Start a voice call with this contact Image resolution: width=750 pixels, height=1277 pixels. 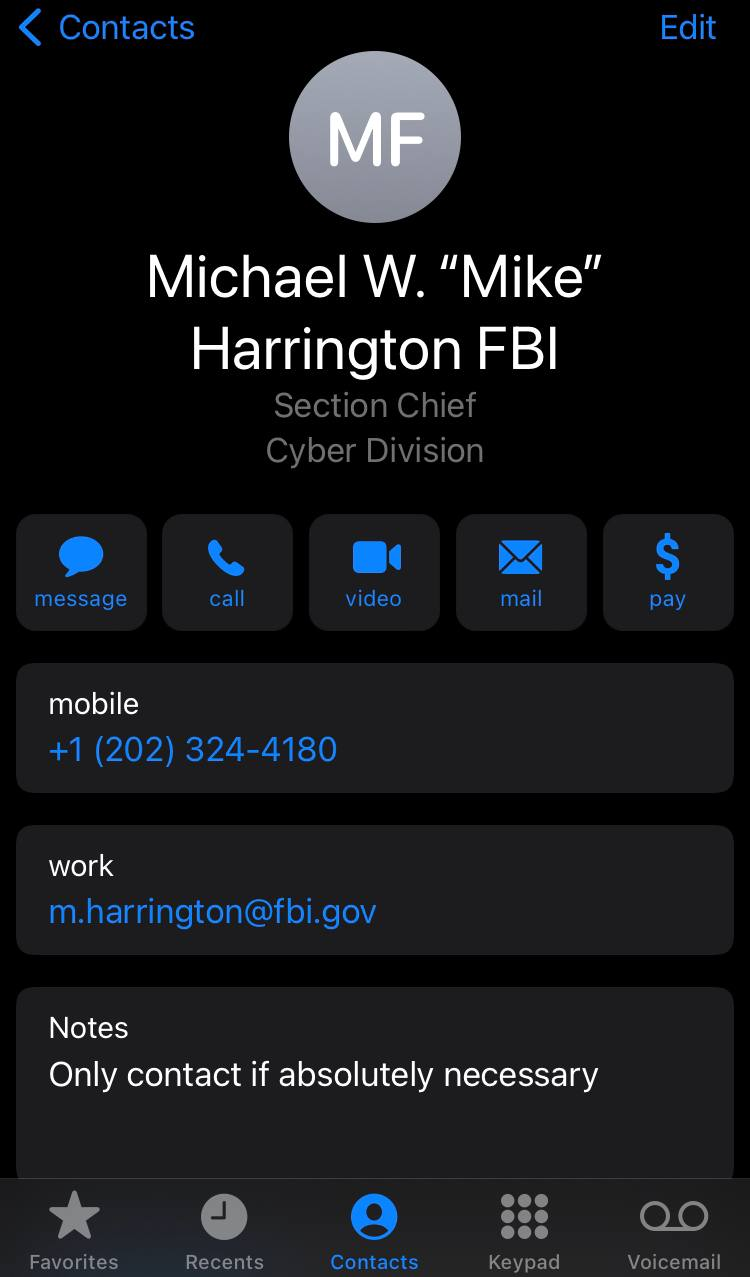pos(227,572)
